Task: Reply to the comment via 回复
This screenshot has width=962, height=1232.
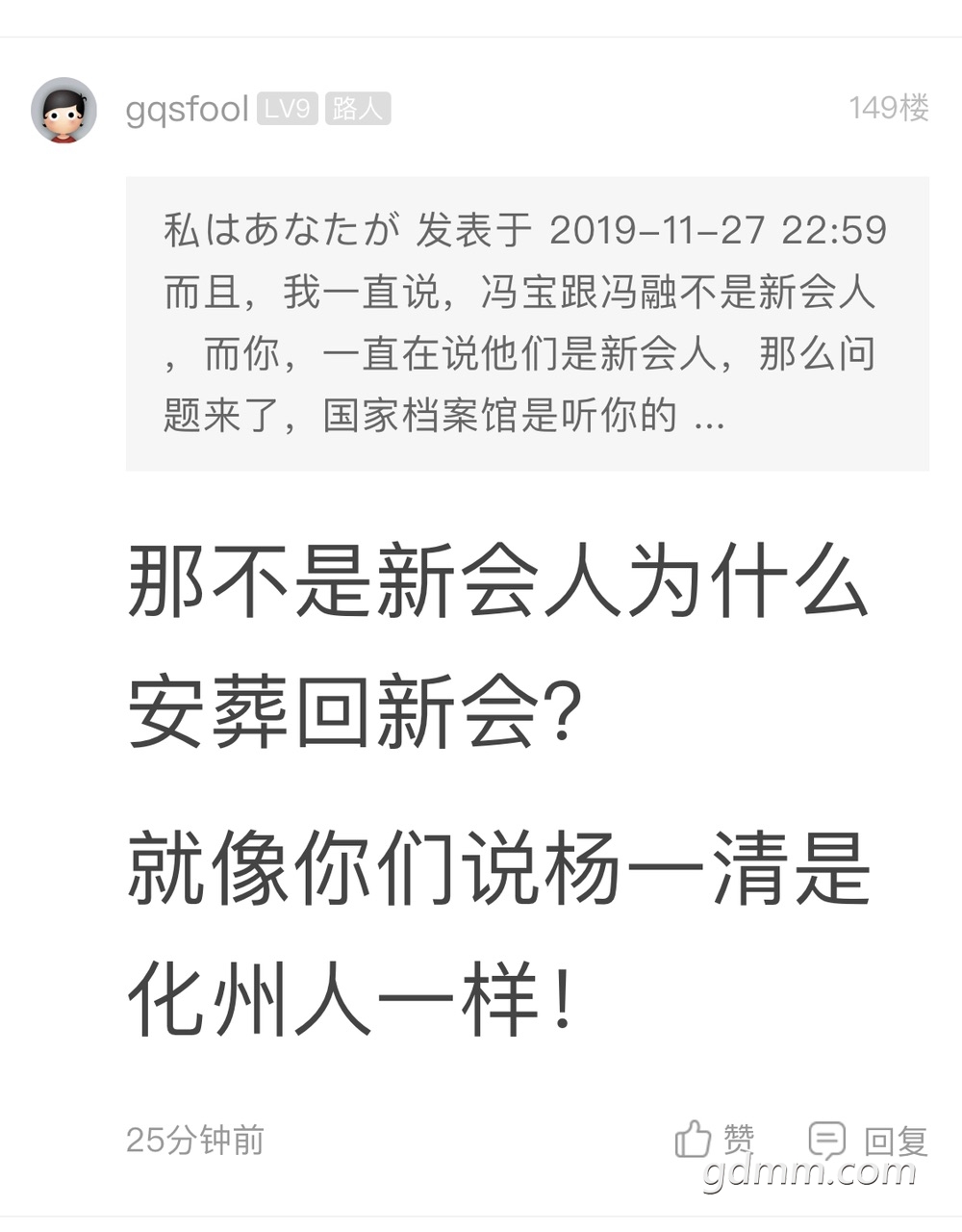Action: coord(868,1141)
